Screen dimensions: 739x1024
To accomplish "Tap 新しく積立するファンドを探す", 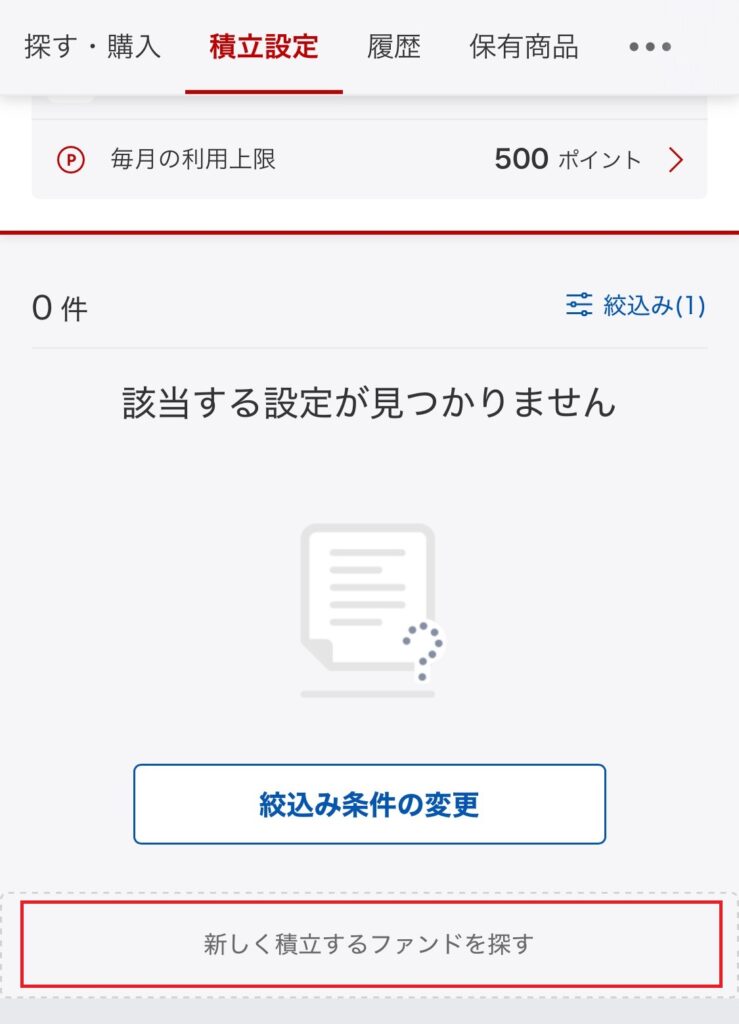I will [x=370, y=943].
